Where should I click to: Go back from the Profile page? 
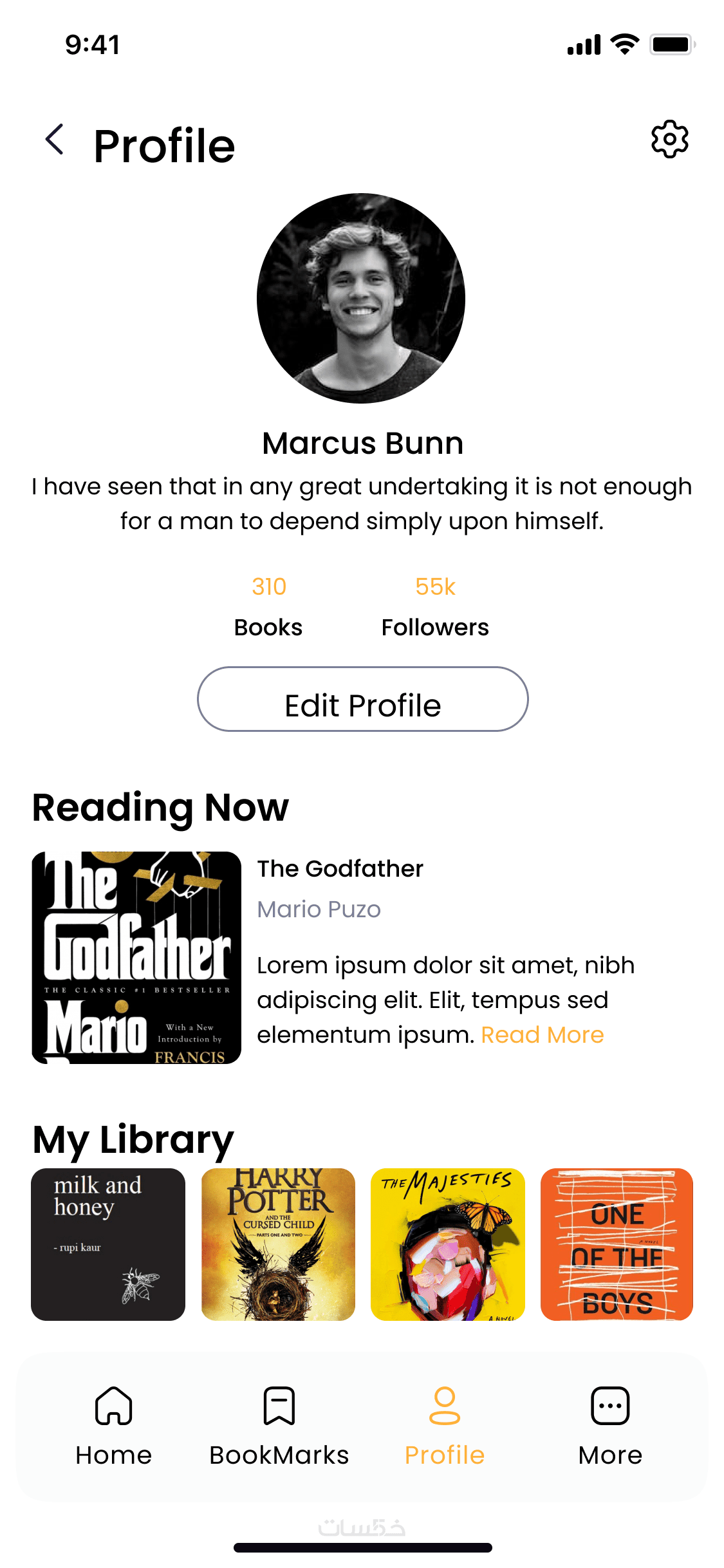(55, 140)
